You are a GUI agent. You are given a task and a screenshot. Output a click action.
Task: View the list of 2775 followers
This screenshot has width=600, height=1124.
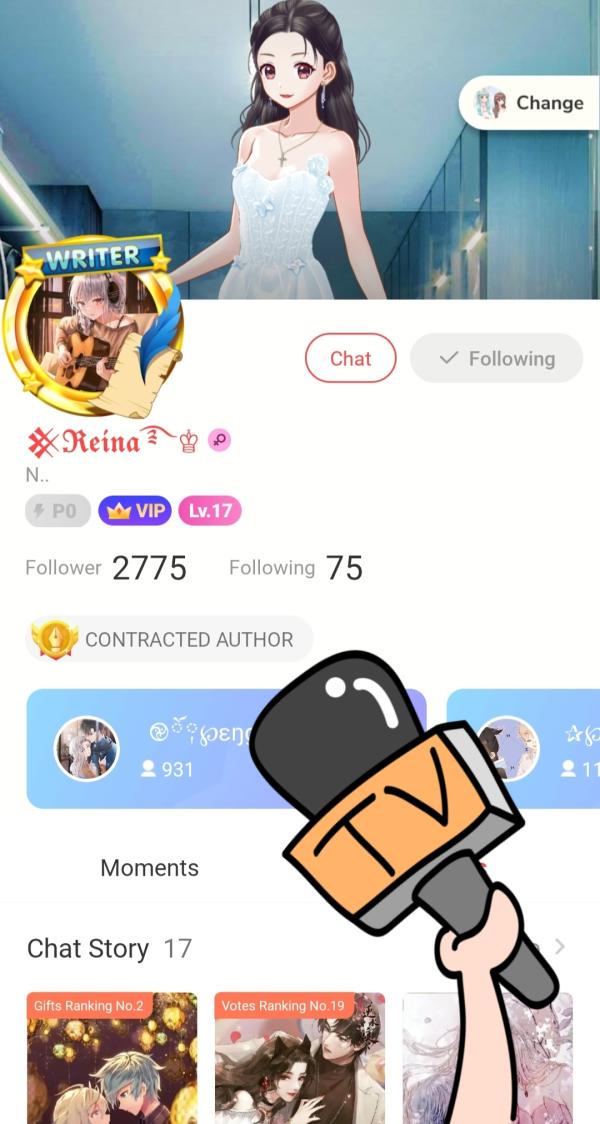coord(106,568)
